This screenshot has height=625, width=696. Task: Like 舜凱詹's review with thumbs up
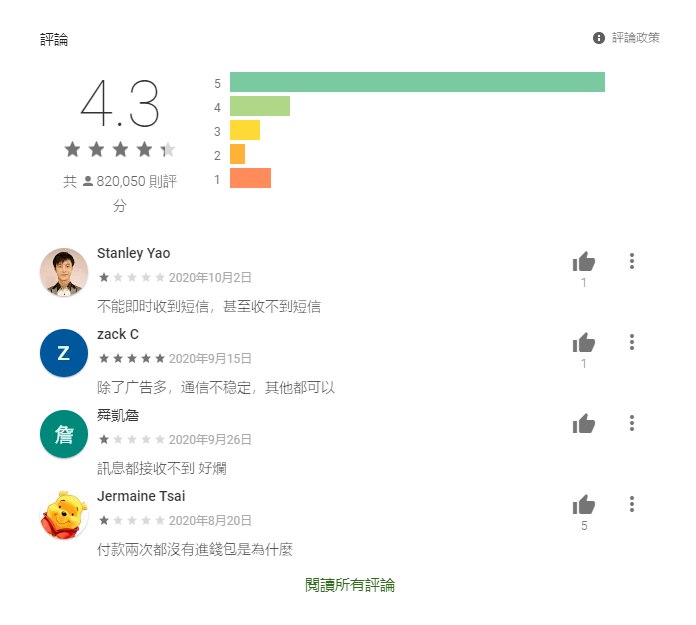coord(584,424)
